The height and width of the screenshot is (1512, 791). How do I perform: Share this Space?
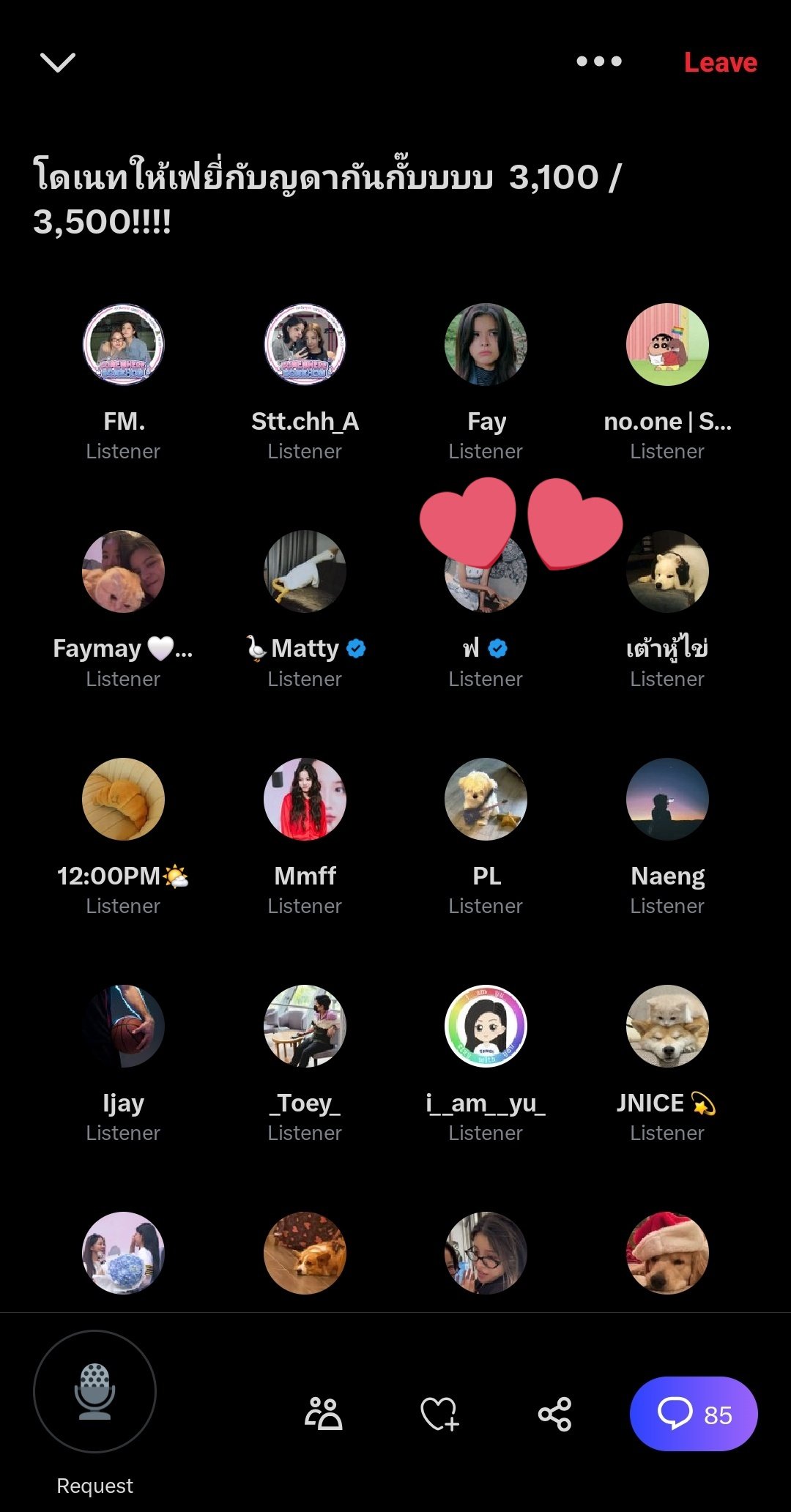pos(554,1413)
